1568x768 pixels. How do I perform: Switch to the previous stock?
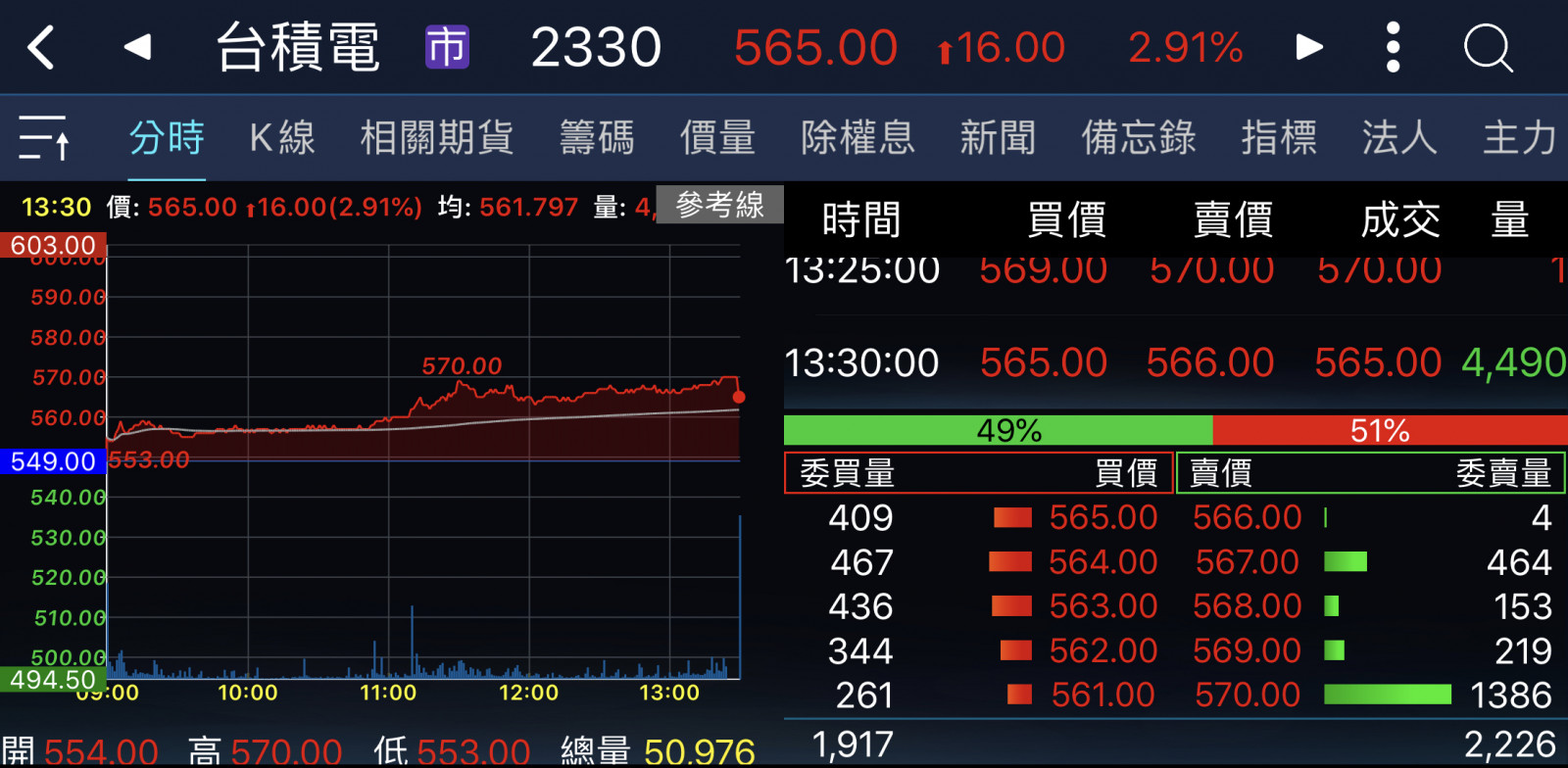(x=137, y=46)
